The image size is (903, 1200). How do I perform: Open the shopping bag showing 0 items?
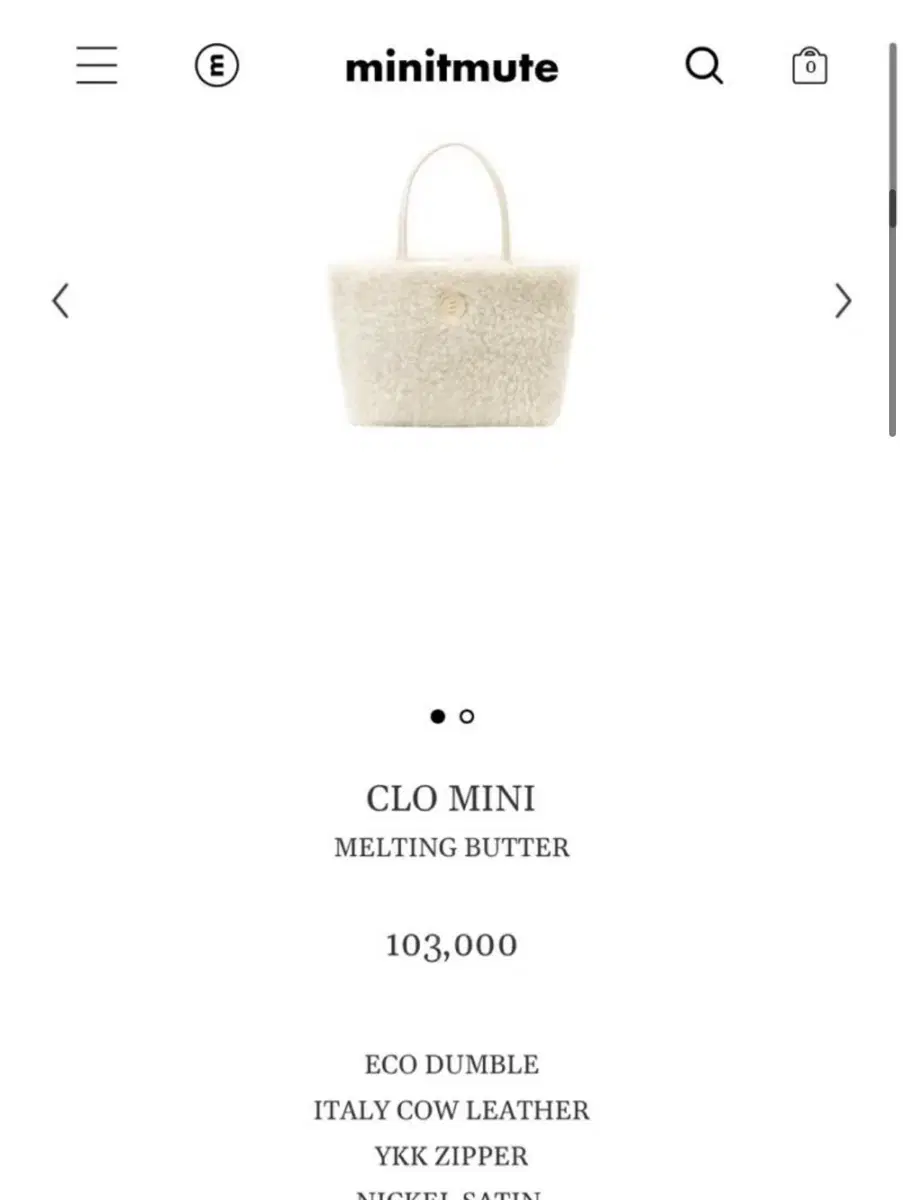point(810,66)
